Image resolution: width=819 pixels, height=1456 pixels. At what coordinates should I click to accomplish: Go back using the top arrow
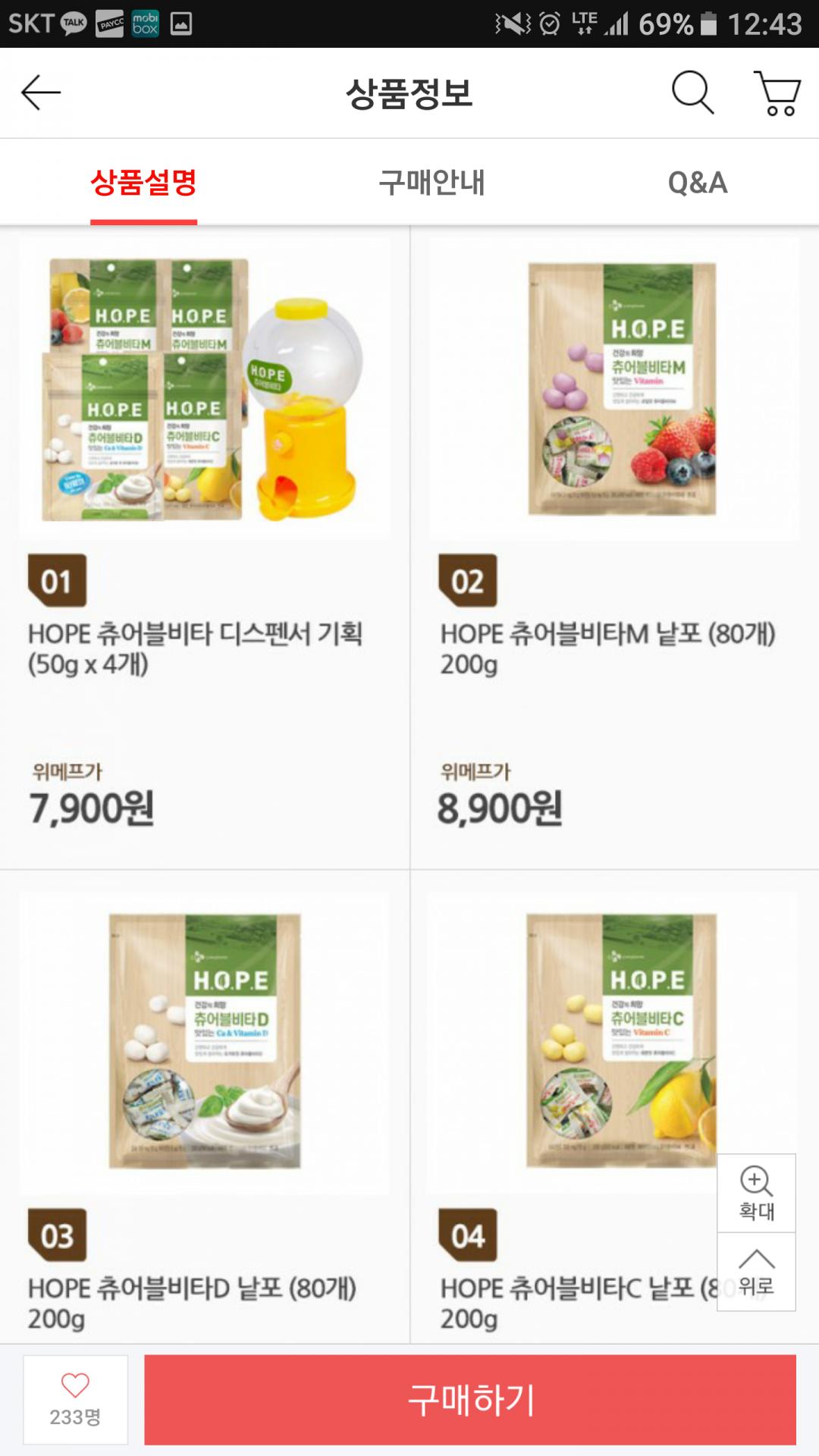tap(41, 93)
